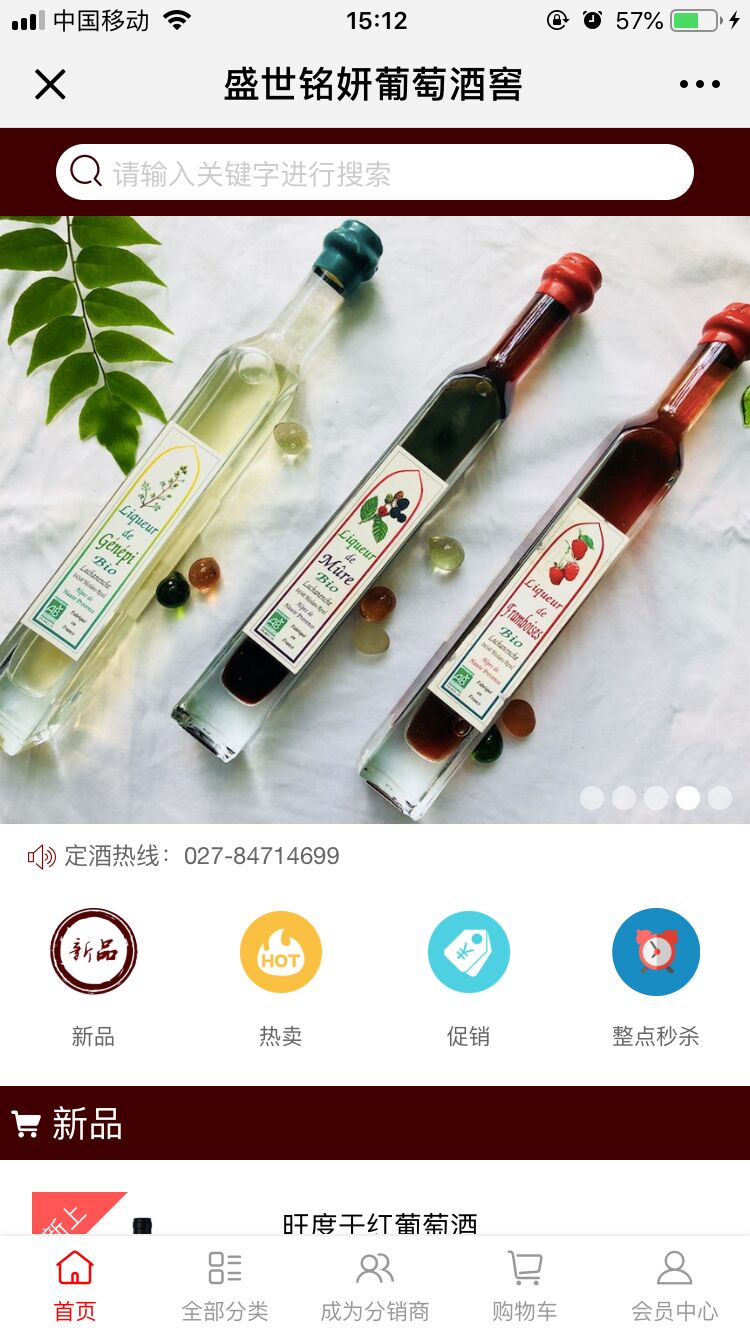Open the 旺度干红葡萄酒 product

tap(380, 1222)
